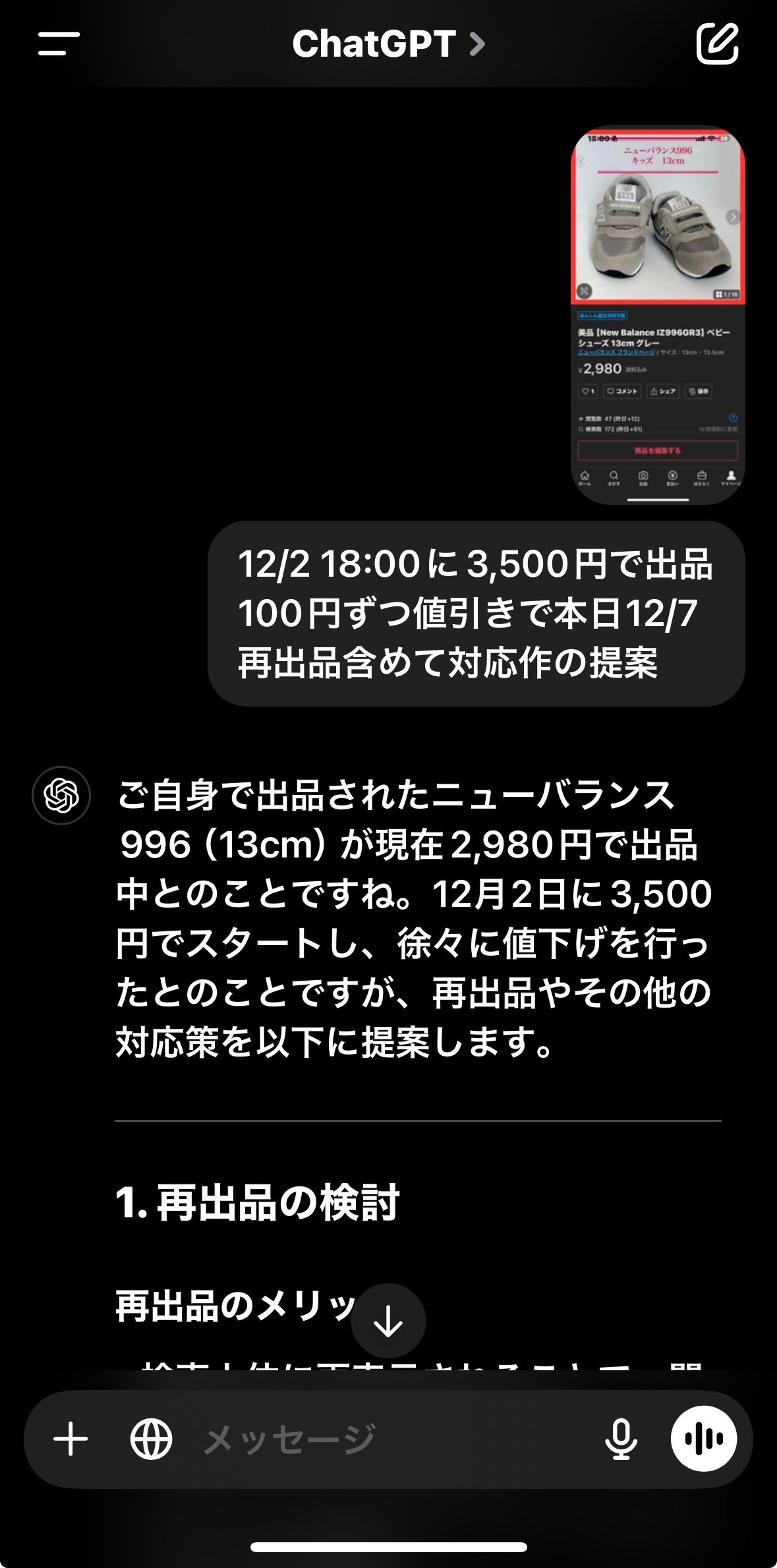Expand the 1/16 photo grid view
The width and height of the screenshot is (777, 1568).
click(x=725, y=295)
